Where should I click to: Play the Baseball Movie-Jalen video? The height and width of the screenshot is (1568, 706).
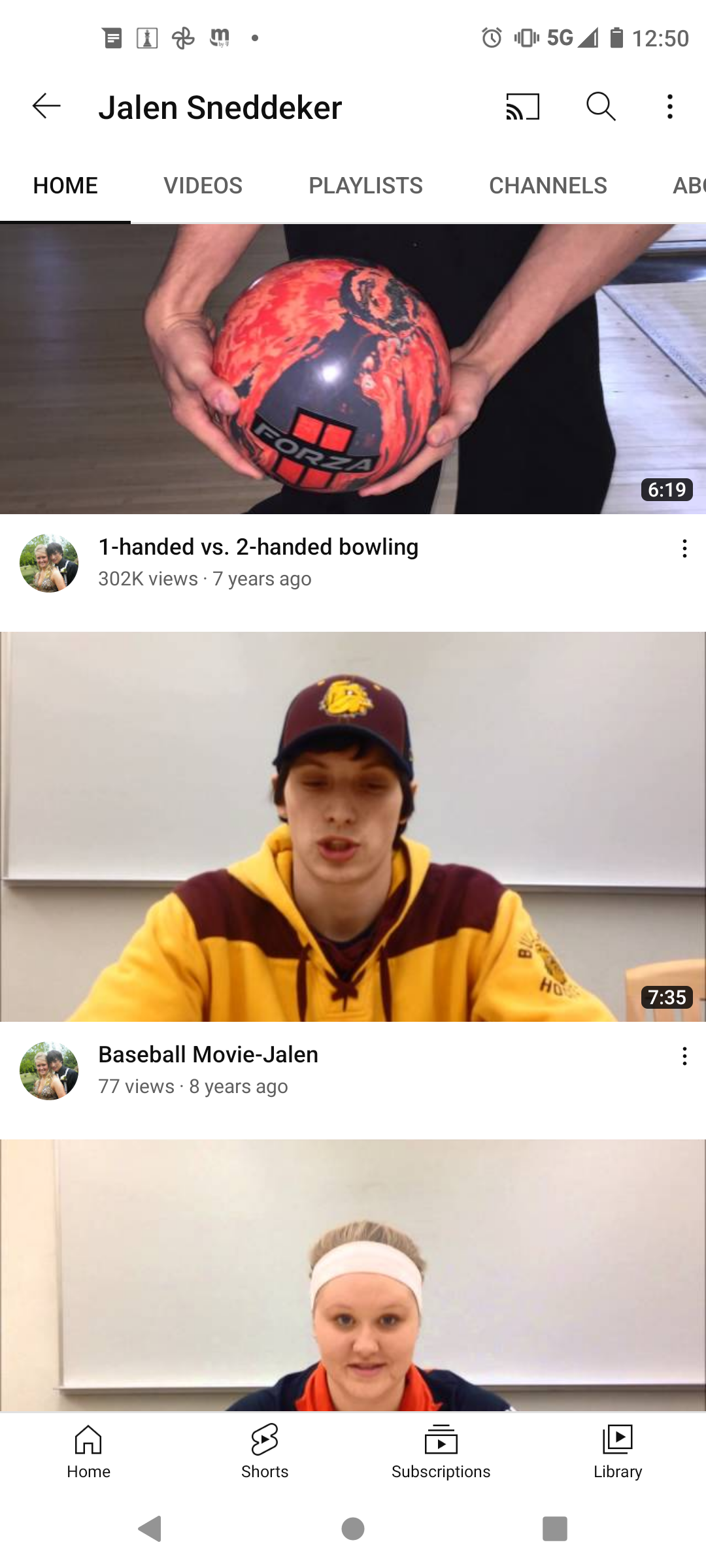[x=353, y=826]
